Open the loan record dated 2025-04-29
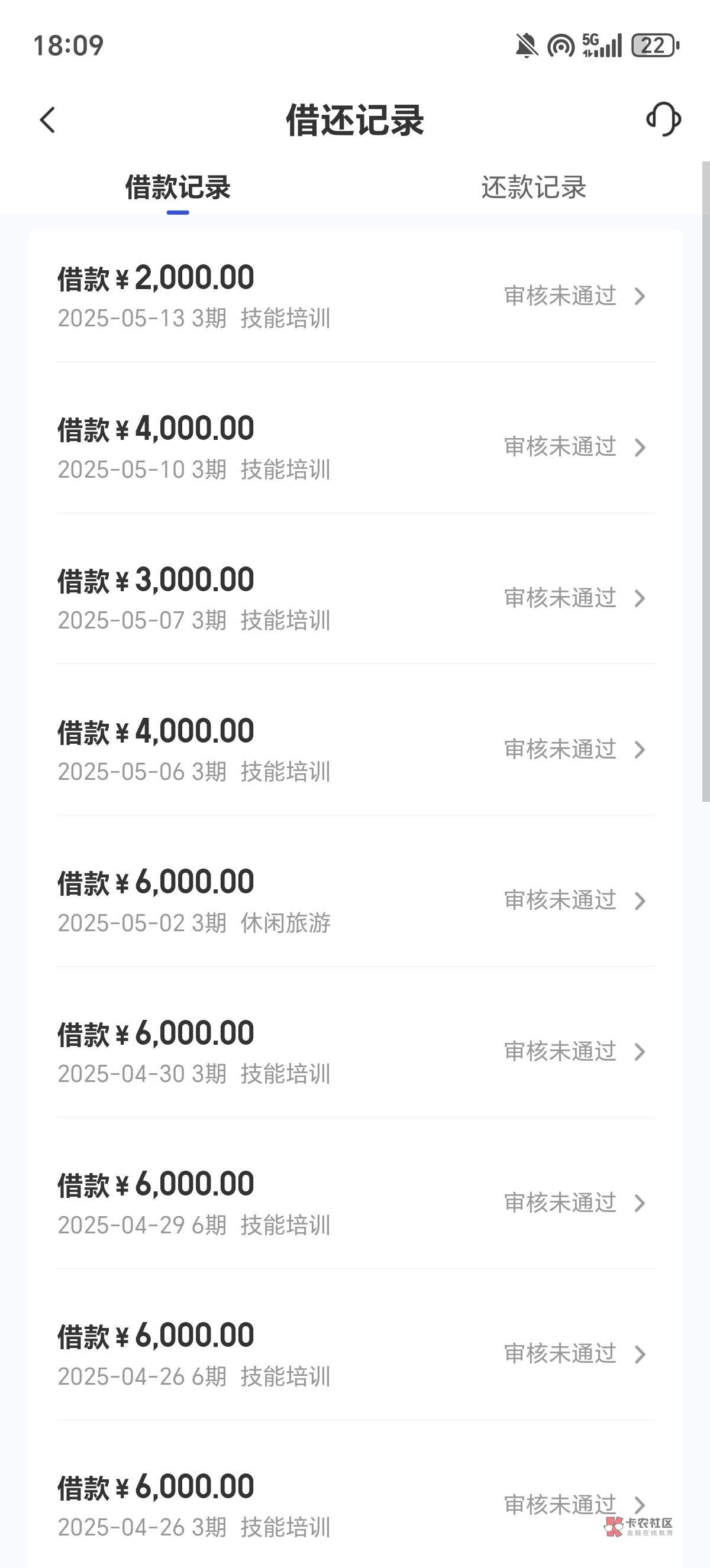Image resolution: width=710 pixels, height=1568 pixels. [356, 1202]
